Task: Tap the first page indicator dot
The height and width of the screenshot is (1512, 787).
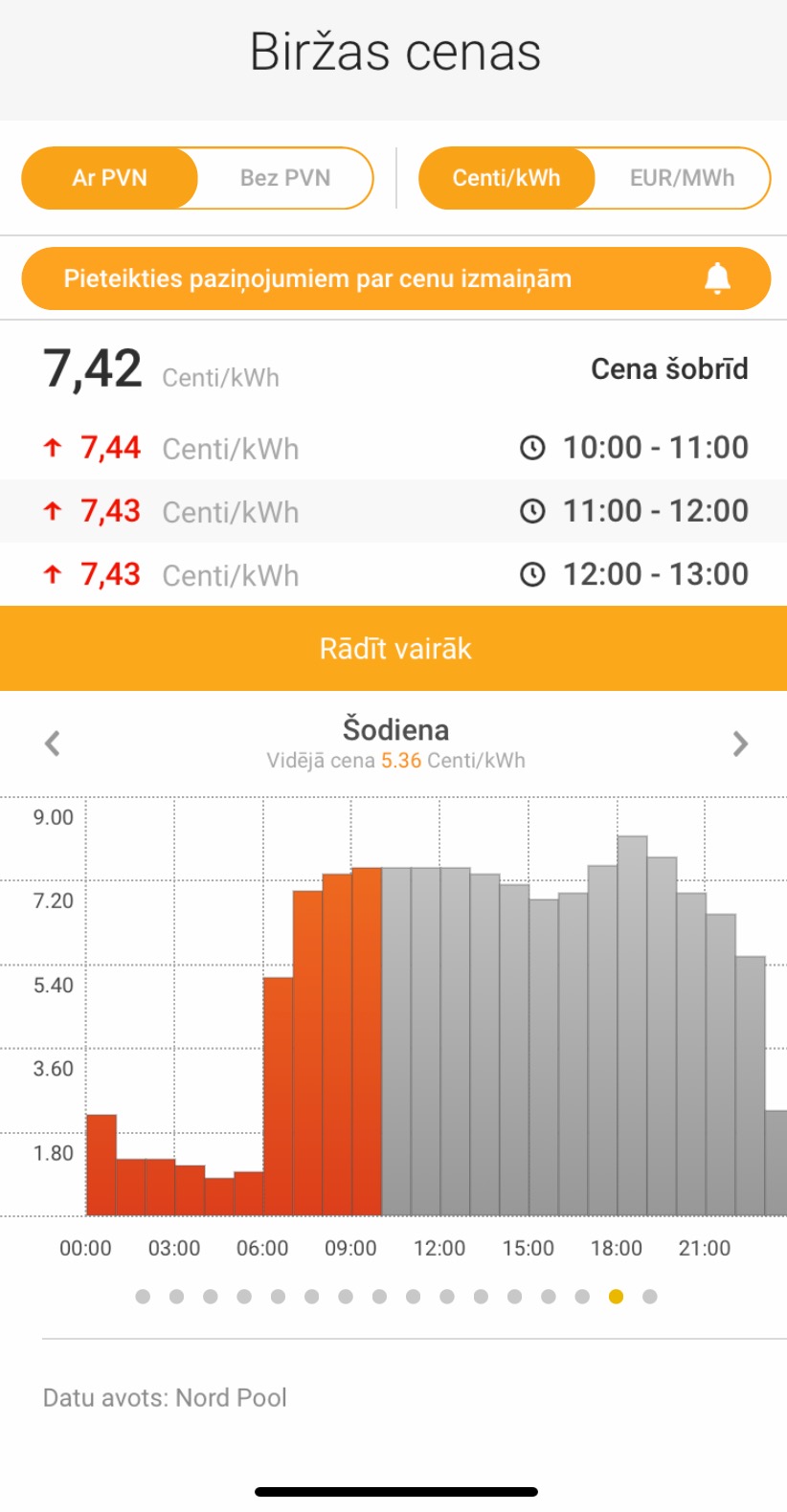Action: (x=143, y=1297)
